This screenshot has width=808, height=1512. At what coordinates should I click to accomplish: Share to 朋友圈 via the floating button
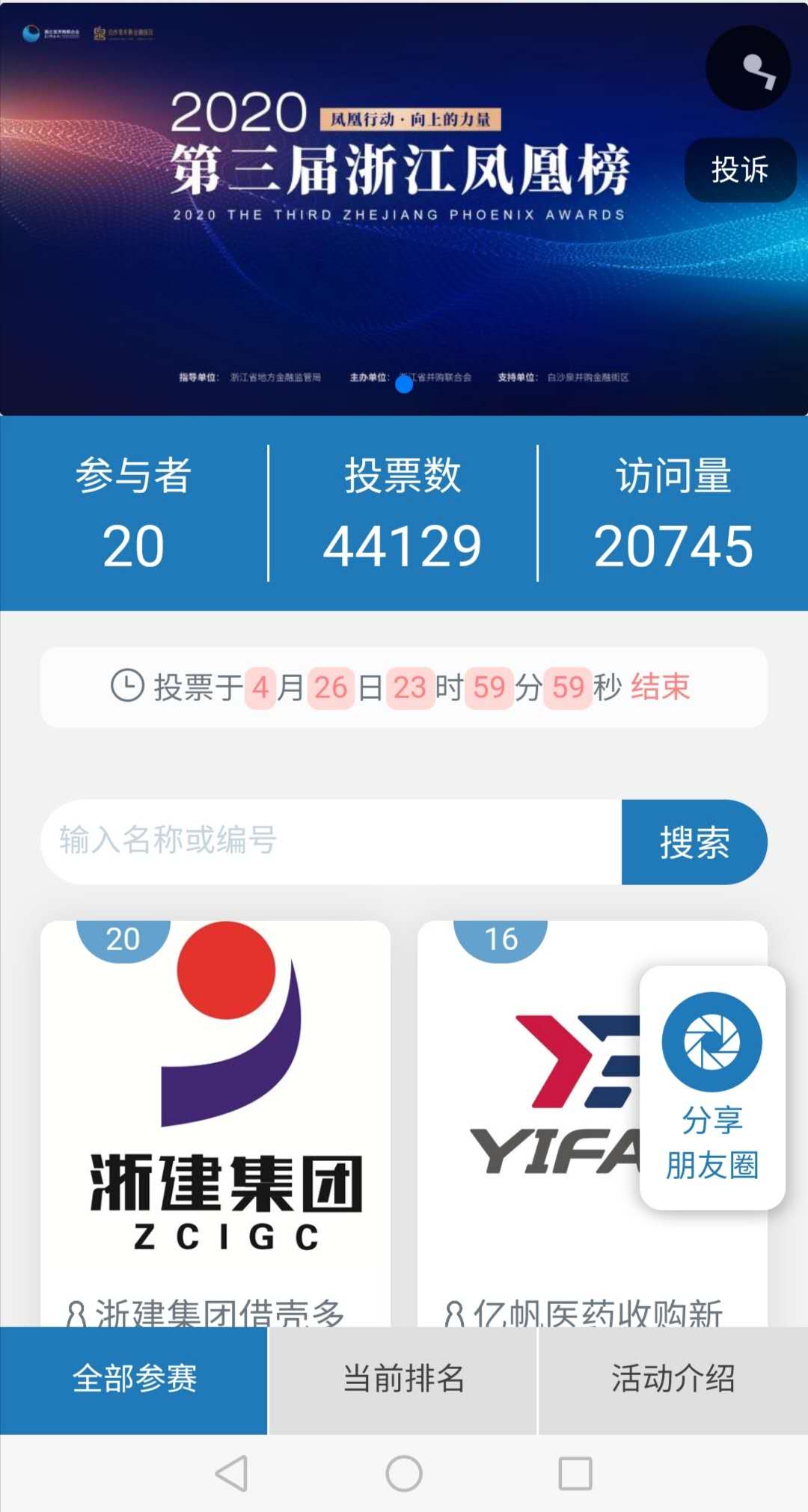(x=712, y=1087)
